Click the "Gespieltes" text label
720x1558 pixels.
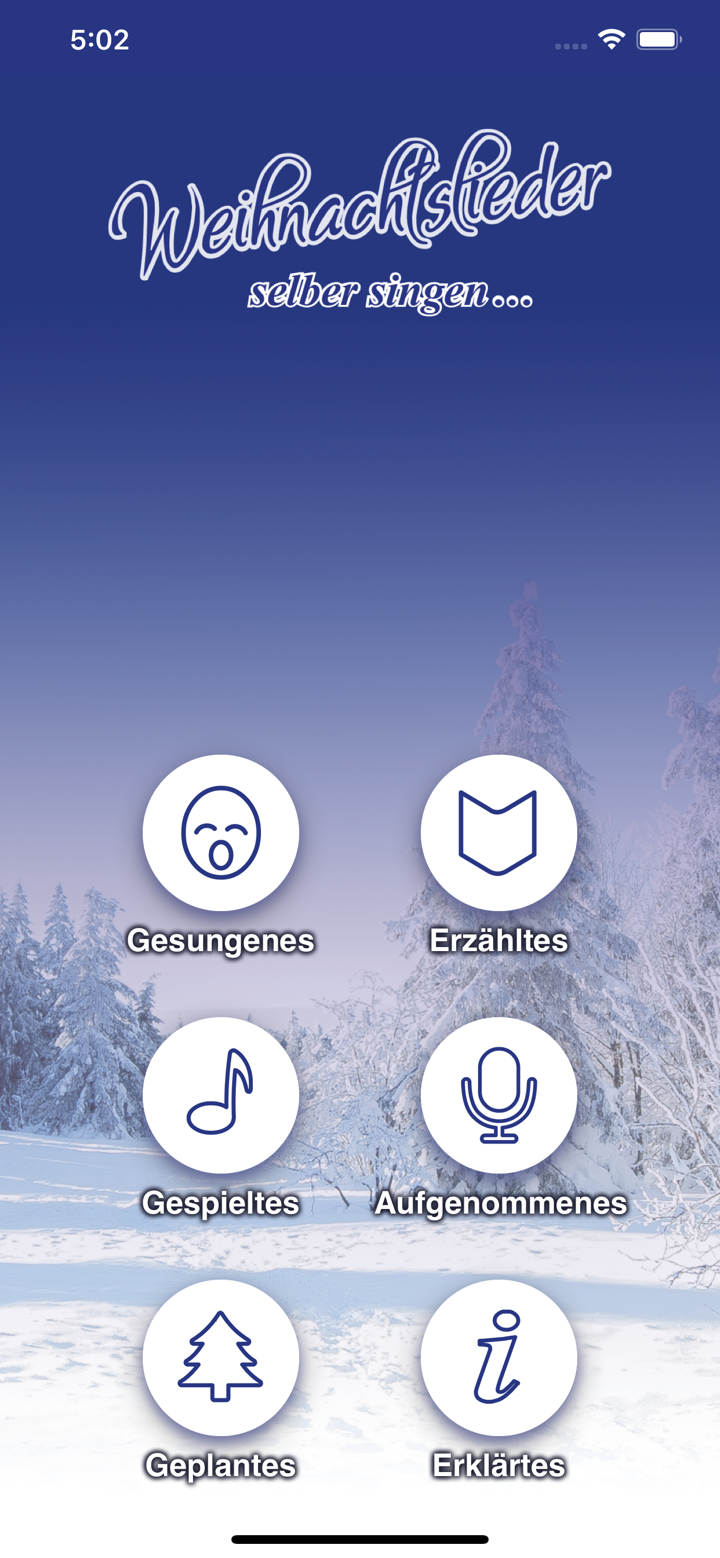220,1202
